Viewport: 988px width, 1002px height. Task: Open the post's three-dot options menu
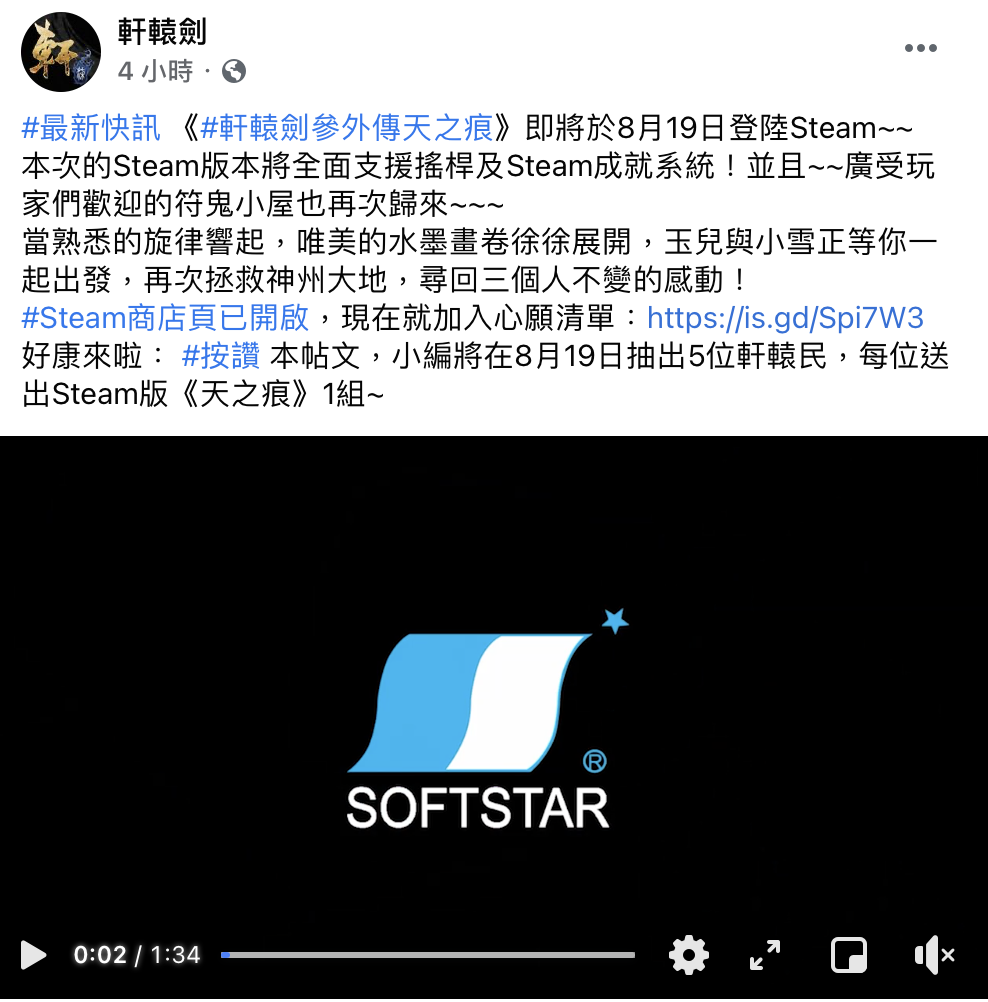pos(920,49)
